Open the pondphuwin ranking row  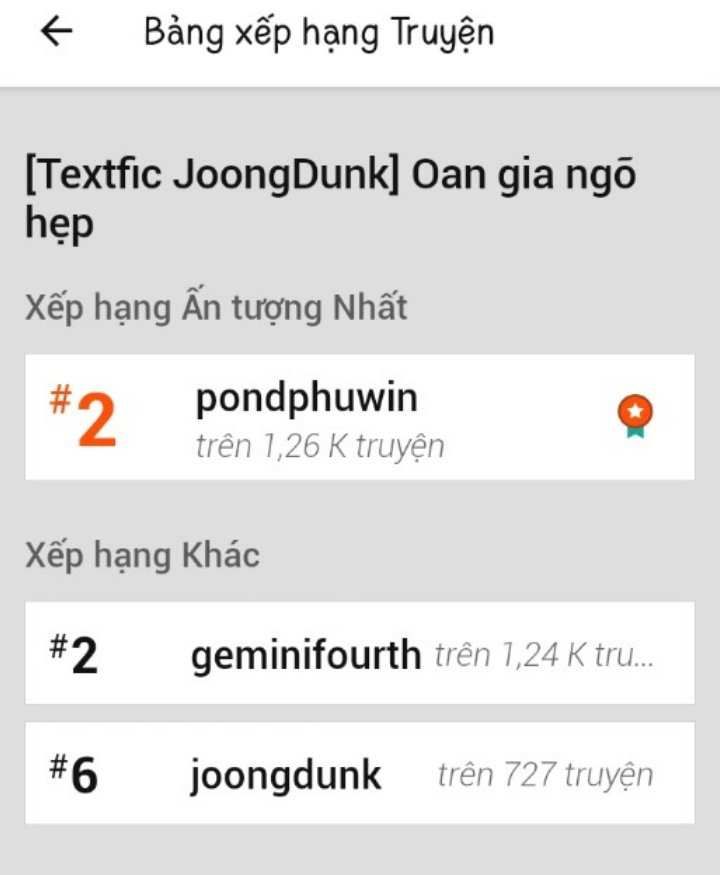[x=359, y=417]
